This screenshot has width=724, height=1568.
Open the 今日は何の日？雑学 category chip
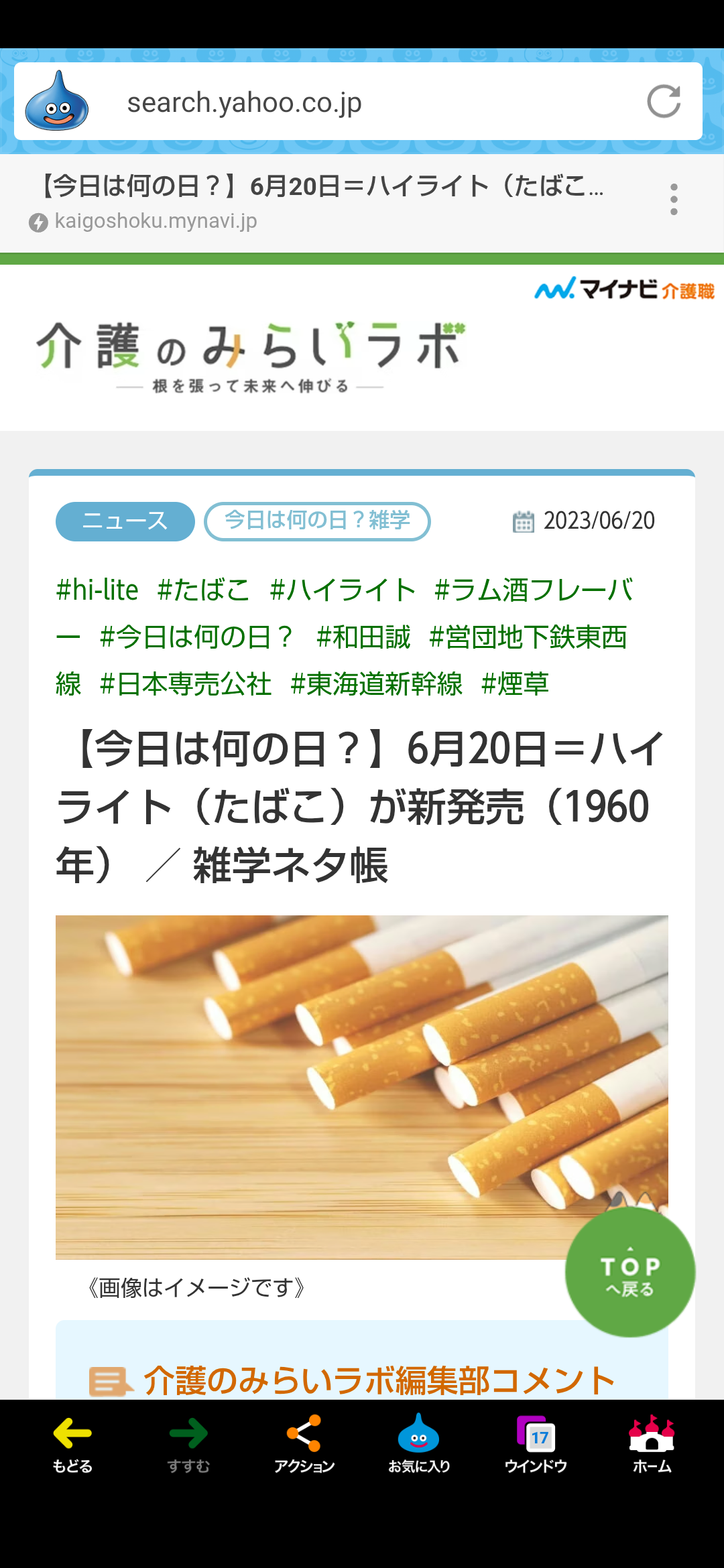[x=317, y=521]
